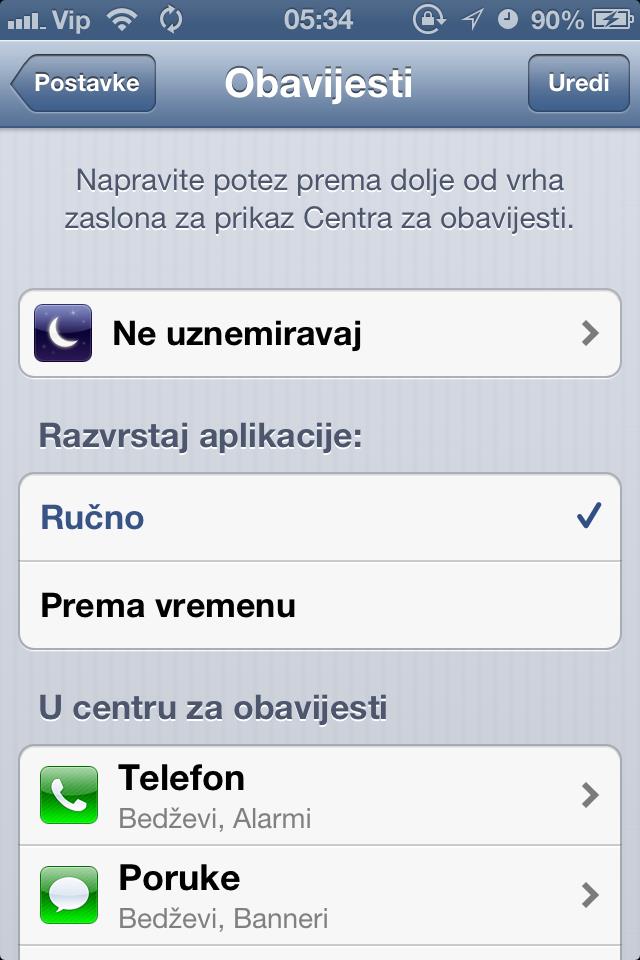The width and height of the screenshot is (640, 960).
Task: Open Poruke notification settings
Action: coord(320,894)
